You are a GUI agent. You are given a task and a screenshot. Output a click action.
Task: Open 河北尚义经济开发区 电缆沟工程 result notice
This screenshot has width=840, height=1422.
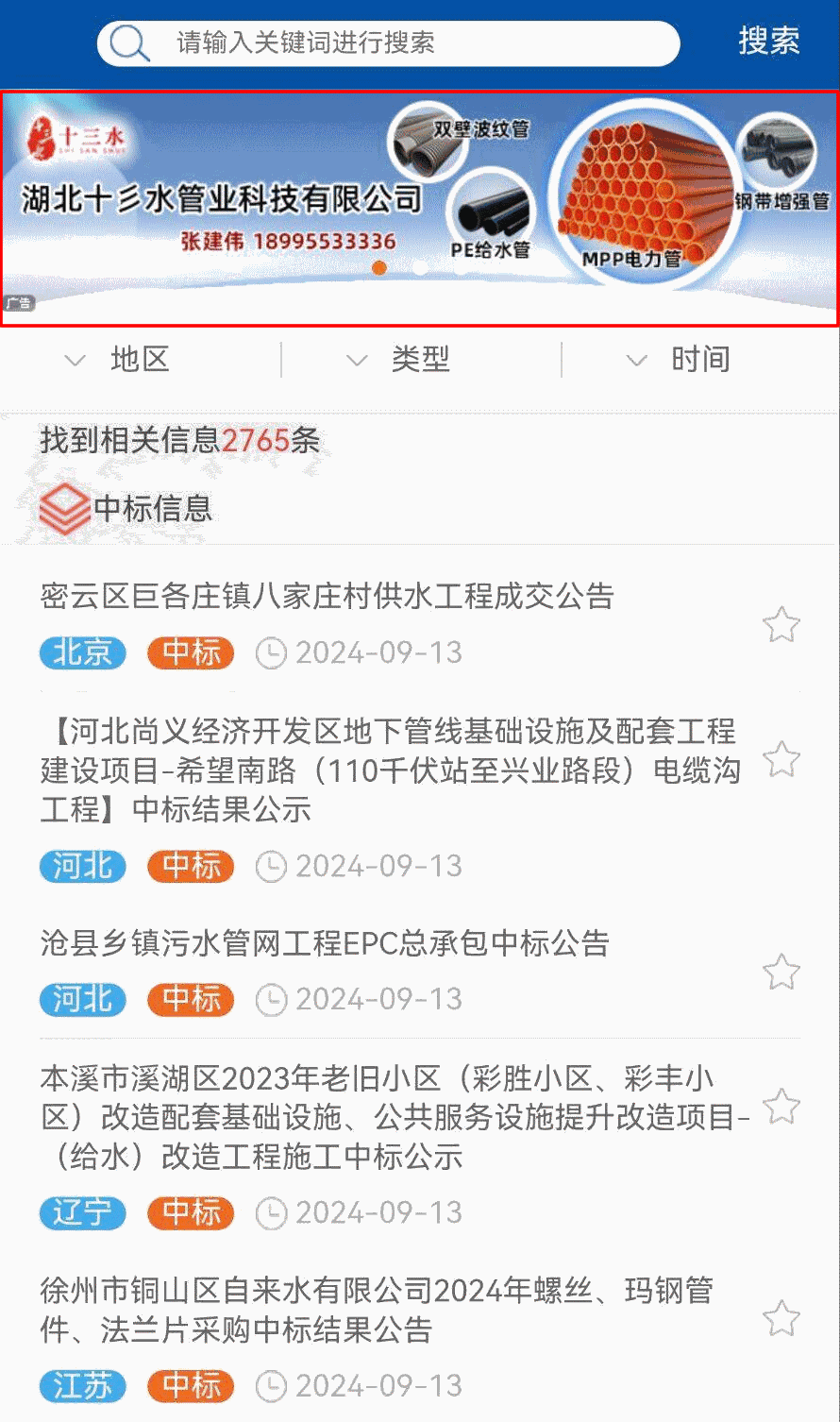coord(387,770)
